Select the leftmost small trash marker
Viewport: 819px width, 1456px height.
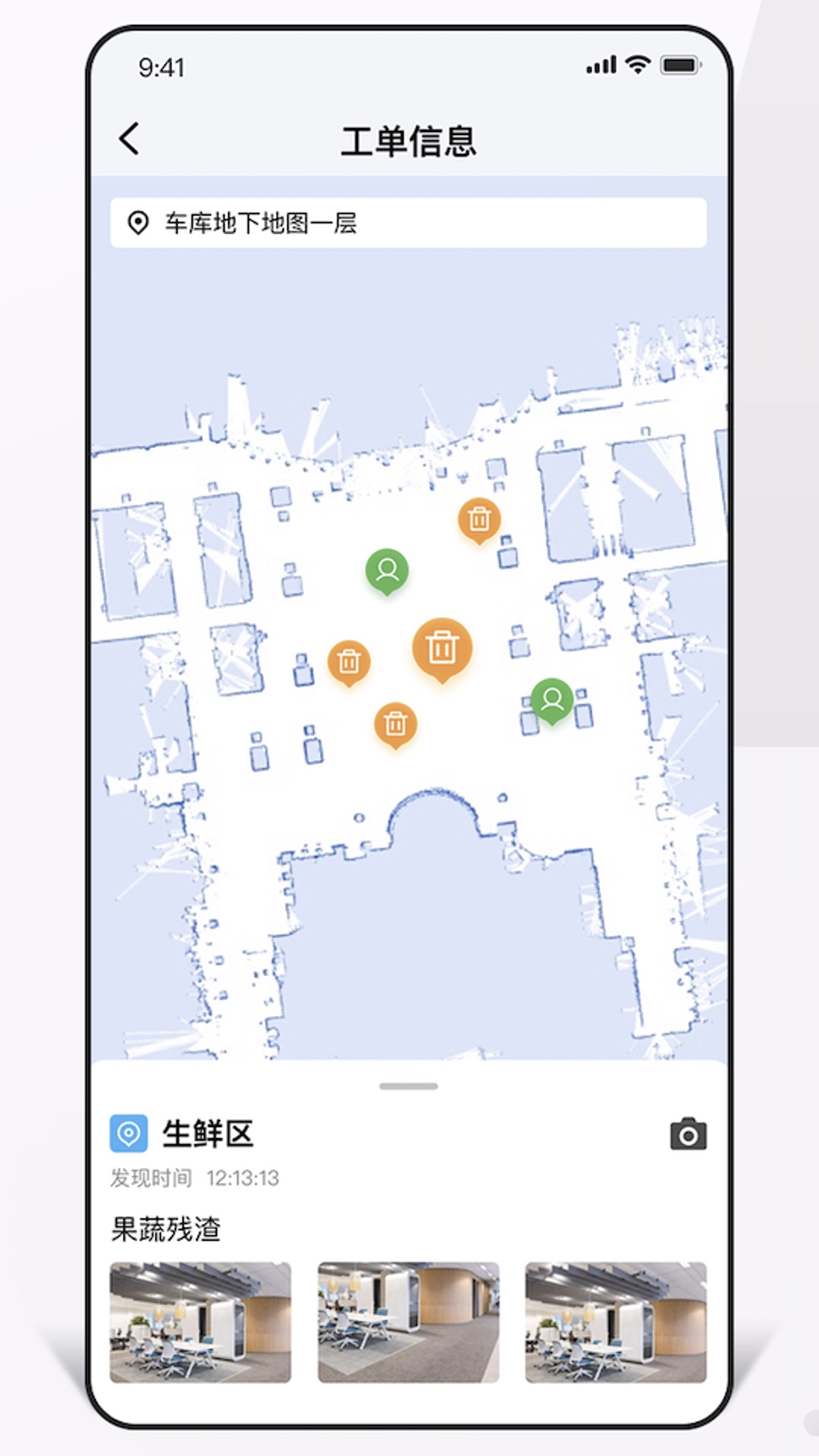pos(349,662)
